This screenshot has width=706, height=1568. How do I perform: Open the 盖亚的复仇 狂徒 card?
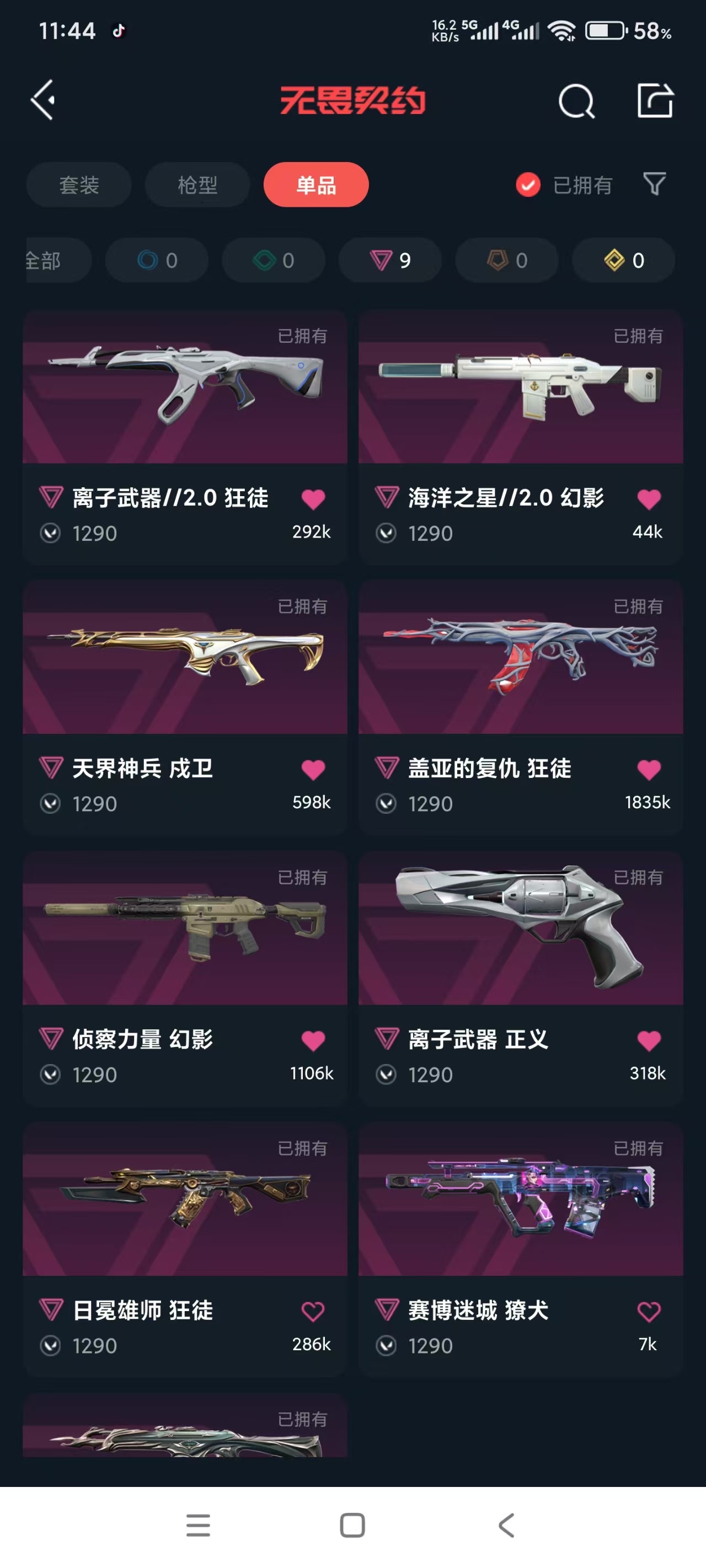520,661
